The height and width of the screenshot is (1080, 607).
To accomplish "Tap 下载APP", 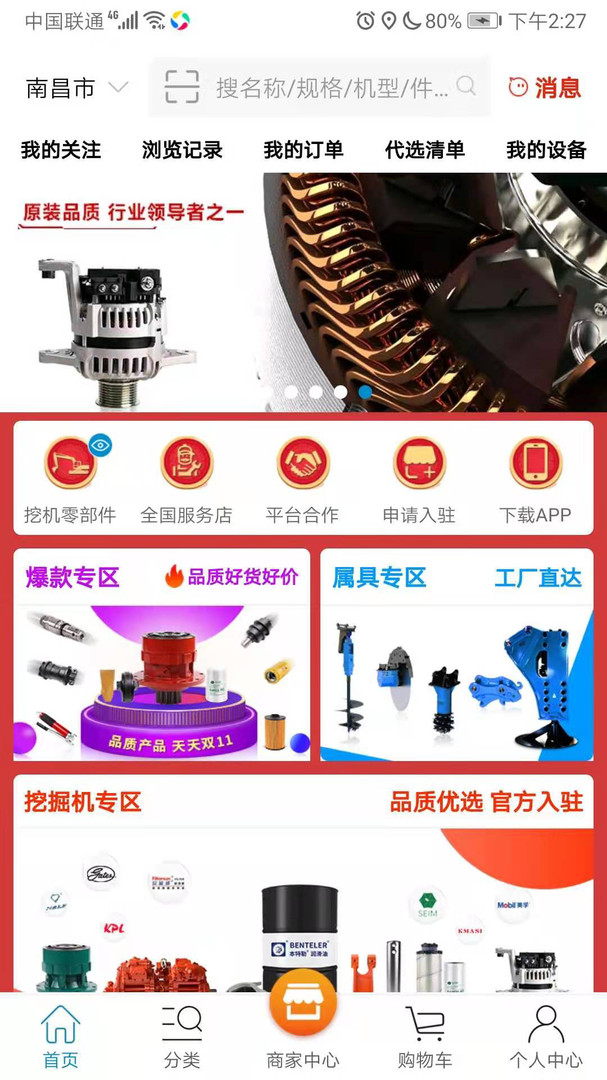I will coord(535,480).
